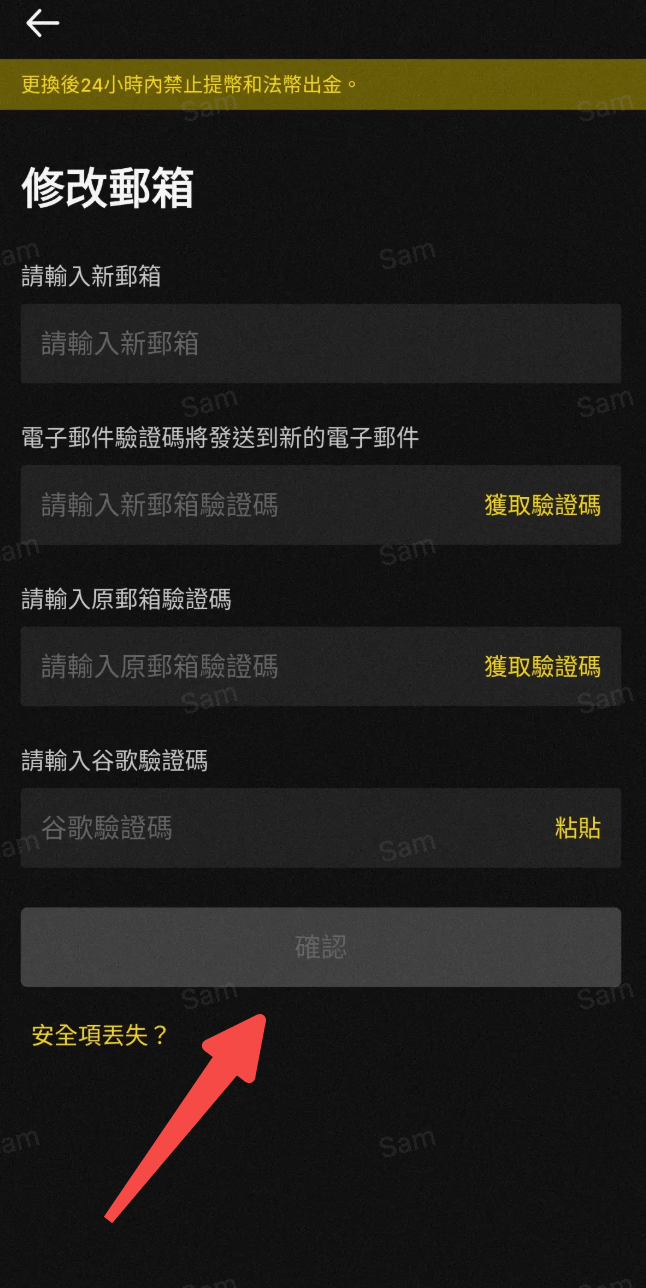This screenshot has width=646, height=1288.
Task: Tap the 確認 button
Action: point(320,947)
